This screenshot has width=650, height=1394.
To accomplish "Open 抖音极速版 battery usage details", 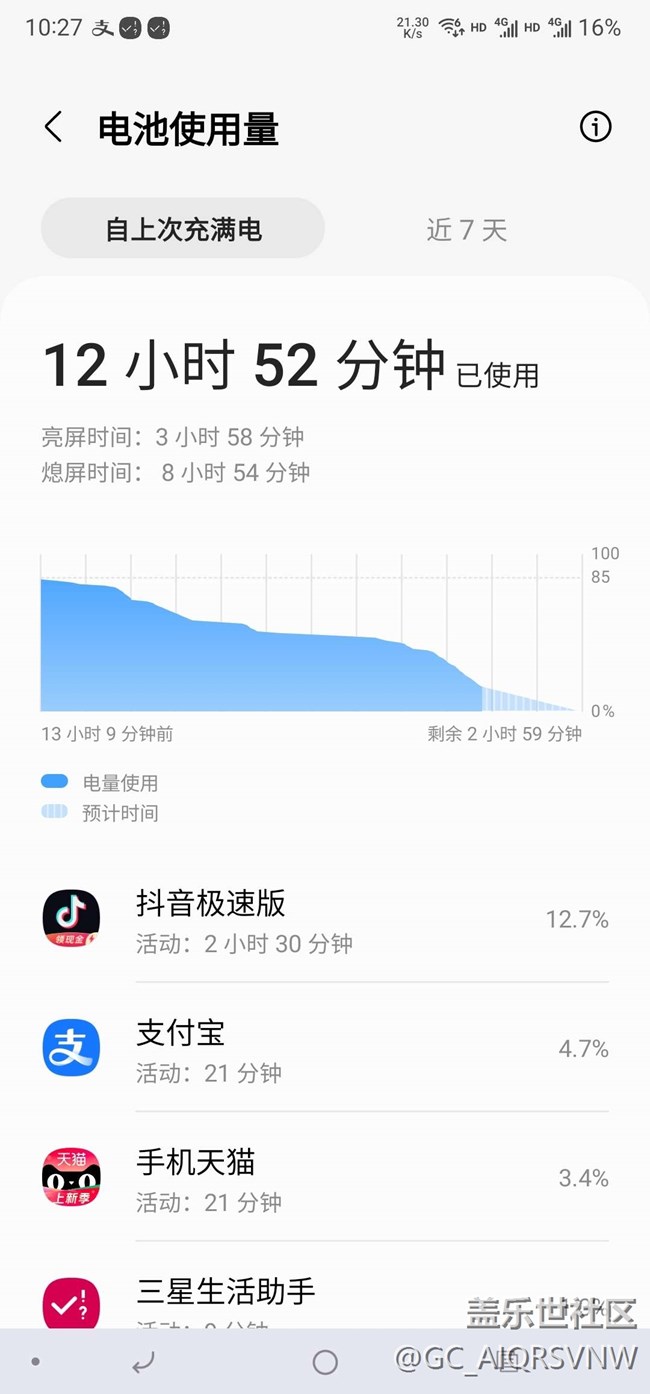I will pos(325,918).
